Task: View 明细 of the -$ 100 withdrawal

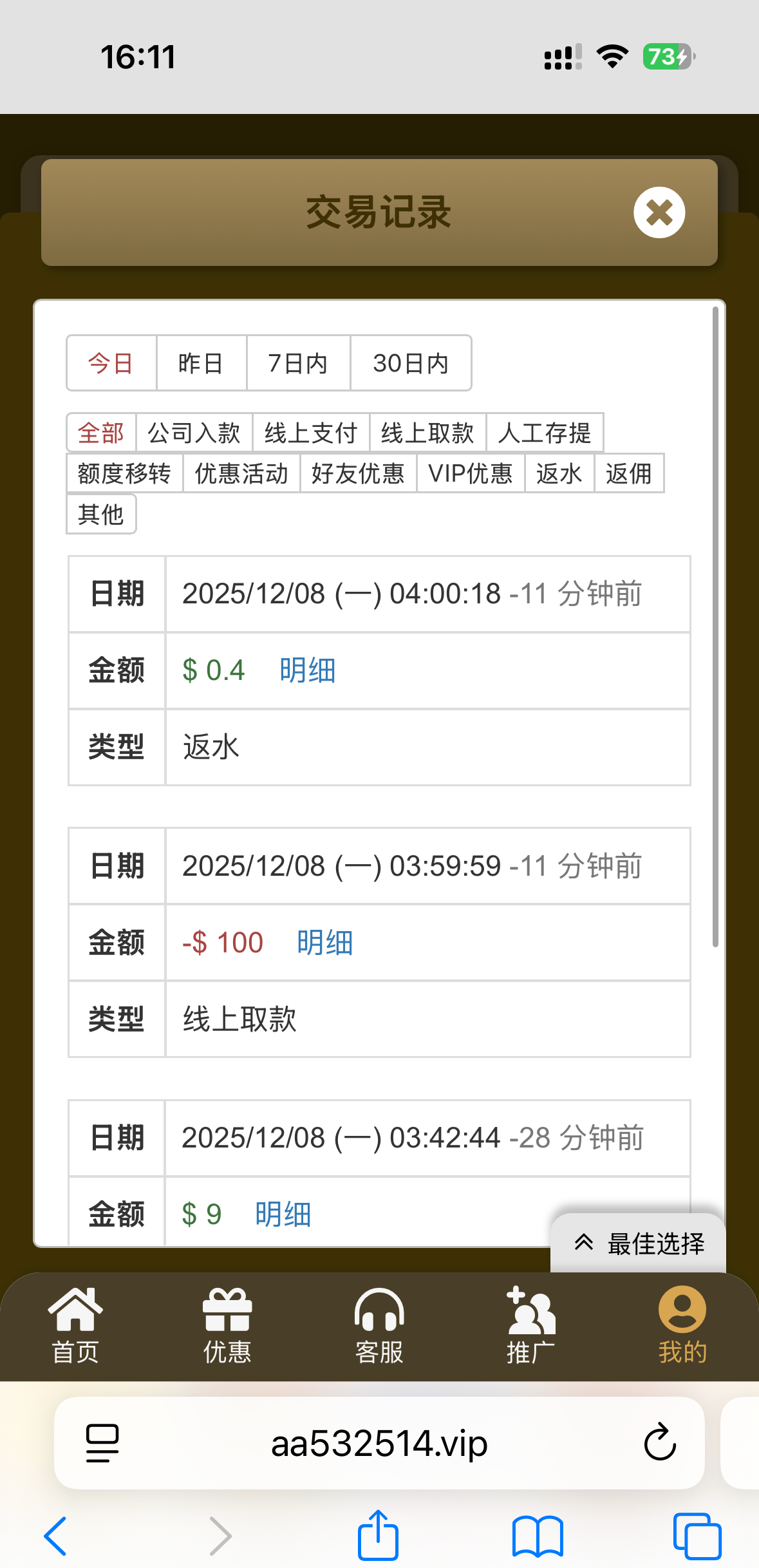Action: click(325, 943)
